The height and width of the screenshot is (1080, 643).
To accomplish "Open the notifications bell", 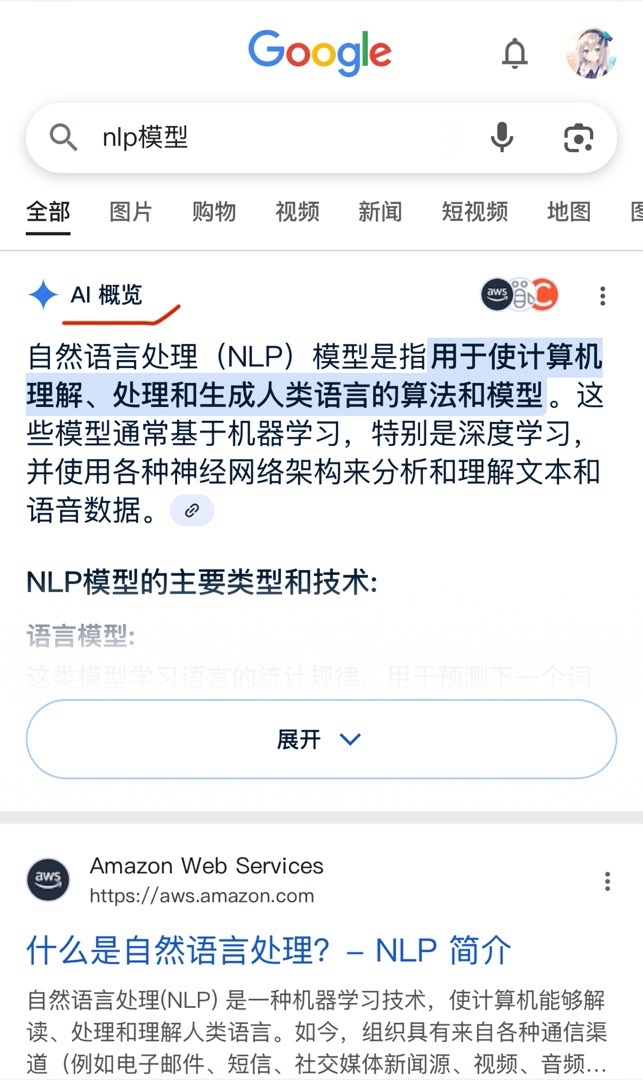I will pos(514,54).
